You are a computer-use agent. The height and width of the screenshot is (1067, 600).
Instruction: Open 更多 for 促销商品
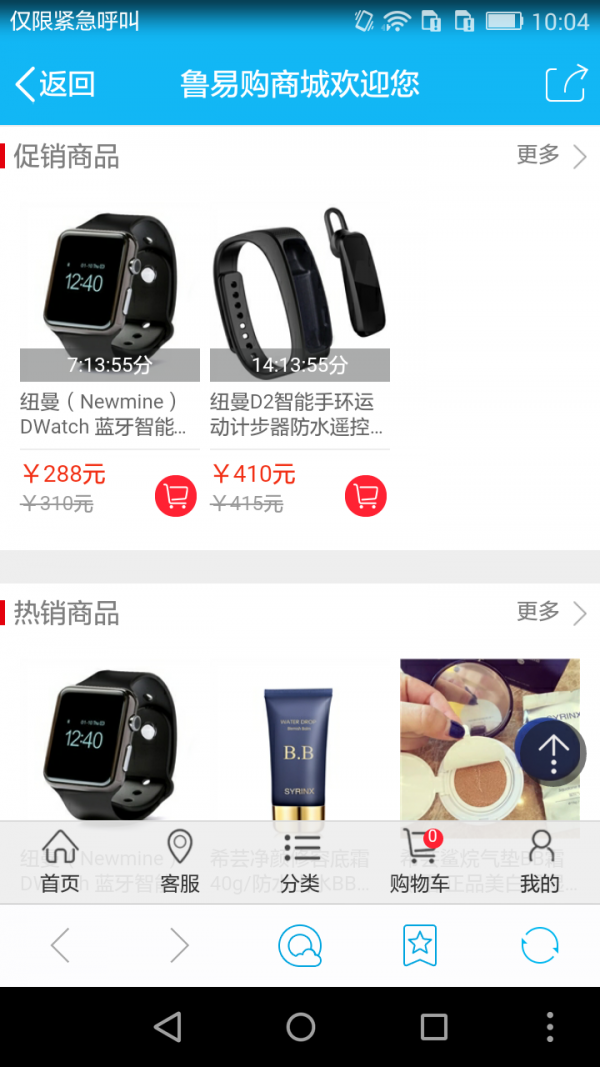[x=551, y=155]
